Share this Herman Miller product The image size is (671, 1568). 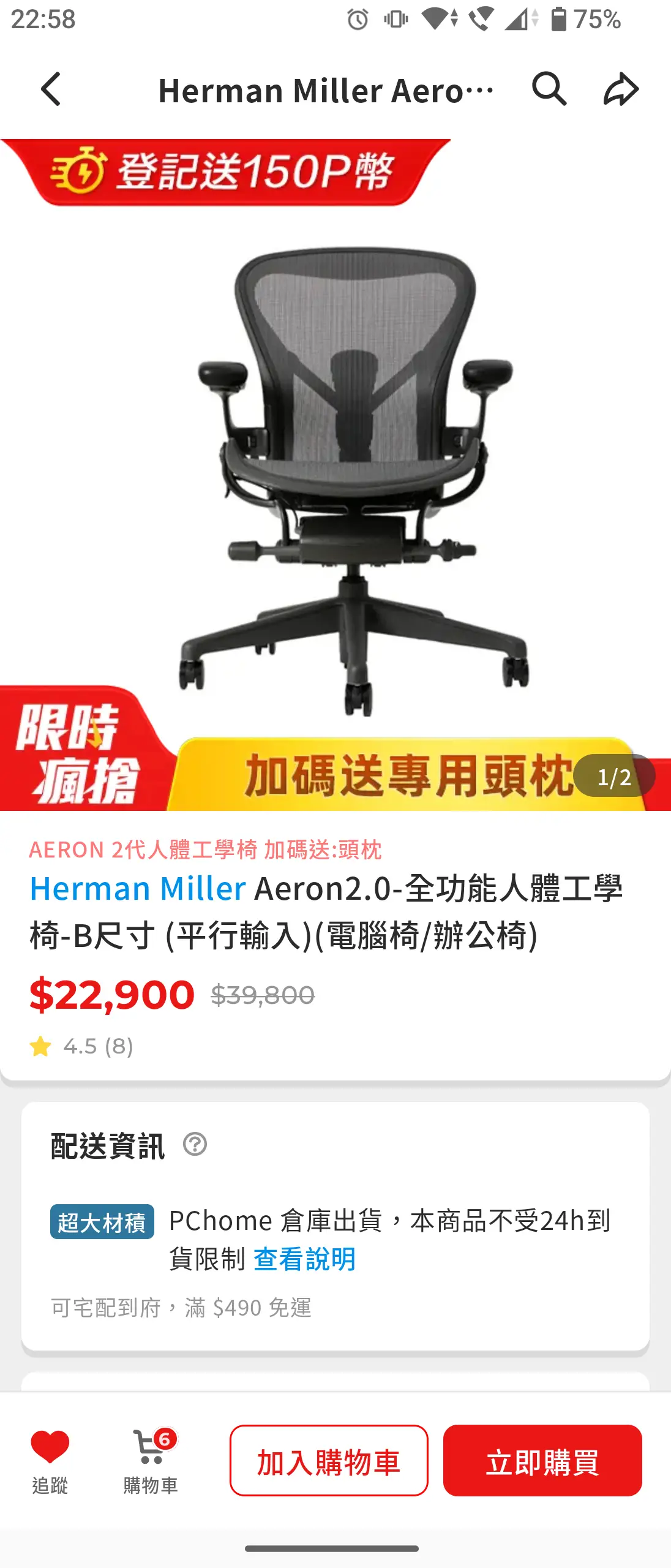(x=621, y=89)
